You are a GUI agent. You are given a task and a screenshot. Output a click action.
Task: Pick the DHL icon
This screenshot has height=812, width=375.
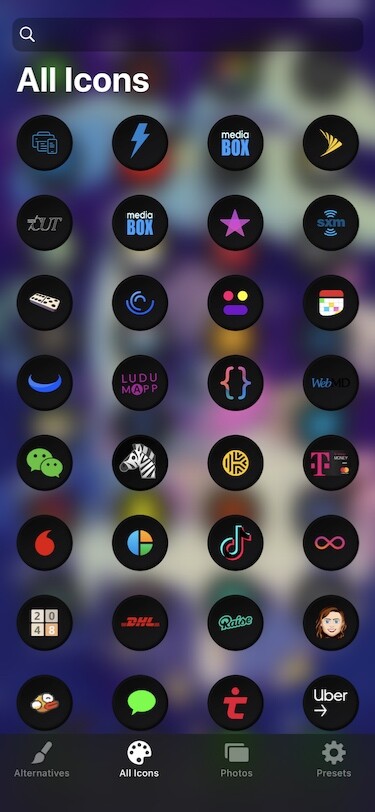point(140,623)
